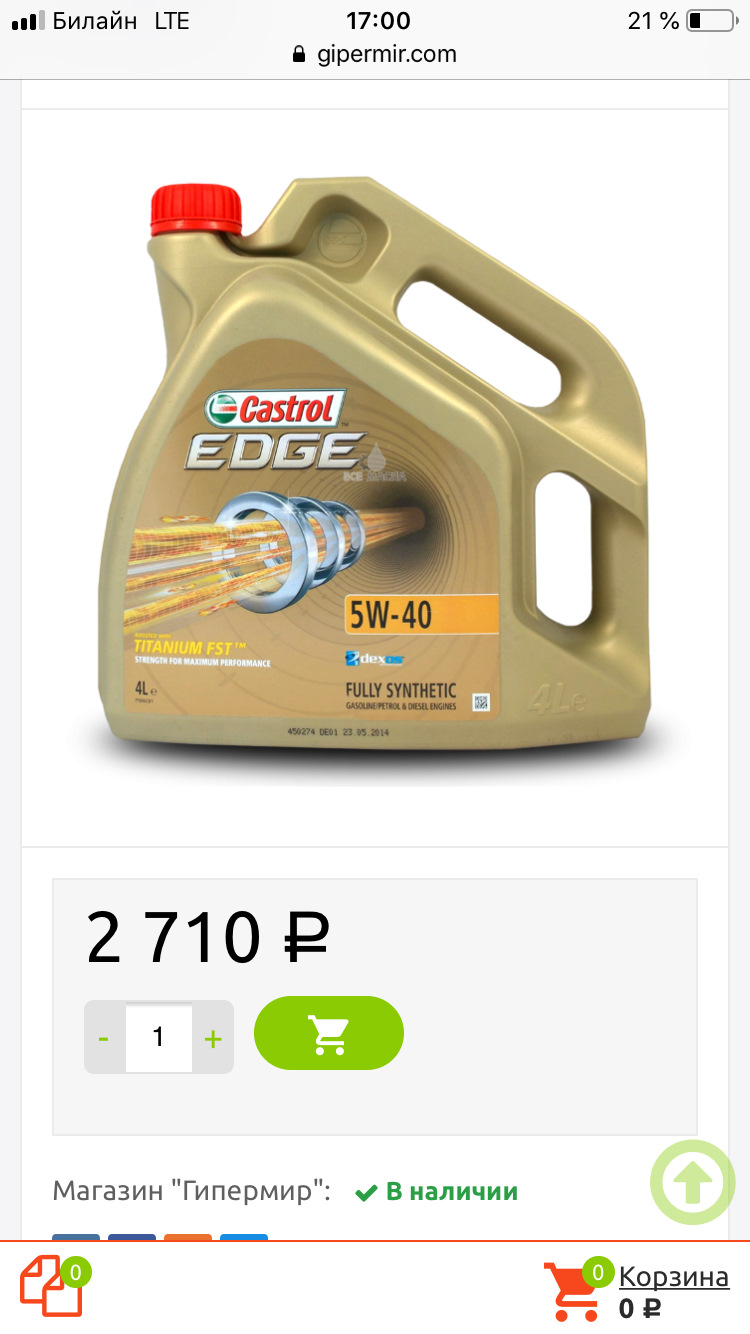Decrease quantity with the minus button

[x=104, y=1038]
